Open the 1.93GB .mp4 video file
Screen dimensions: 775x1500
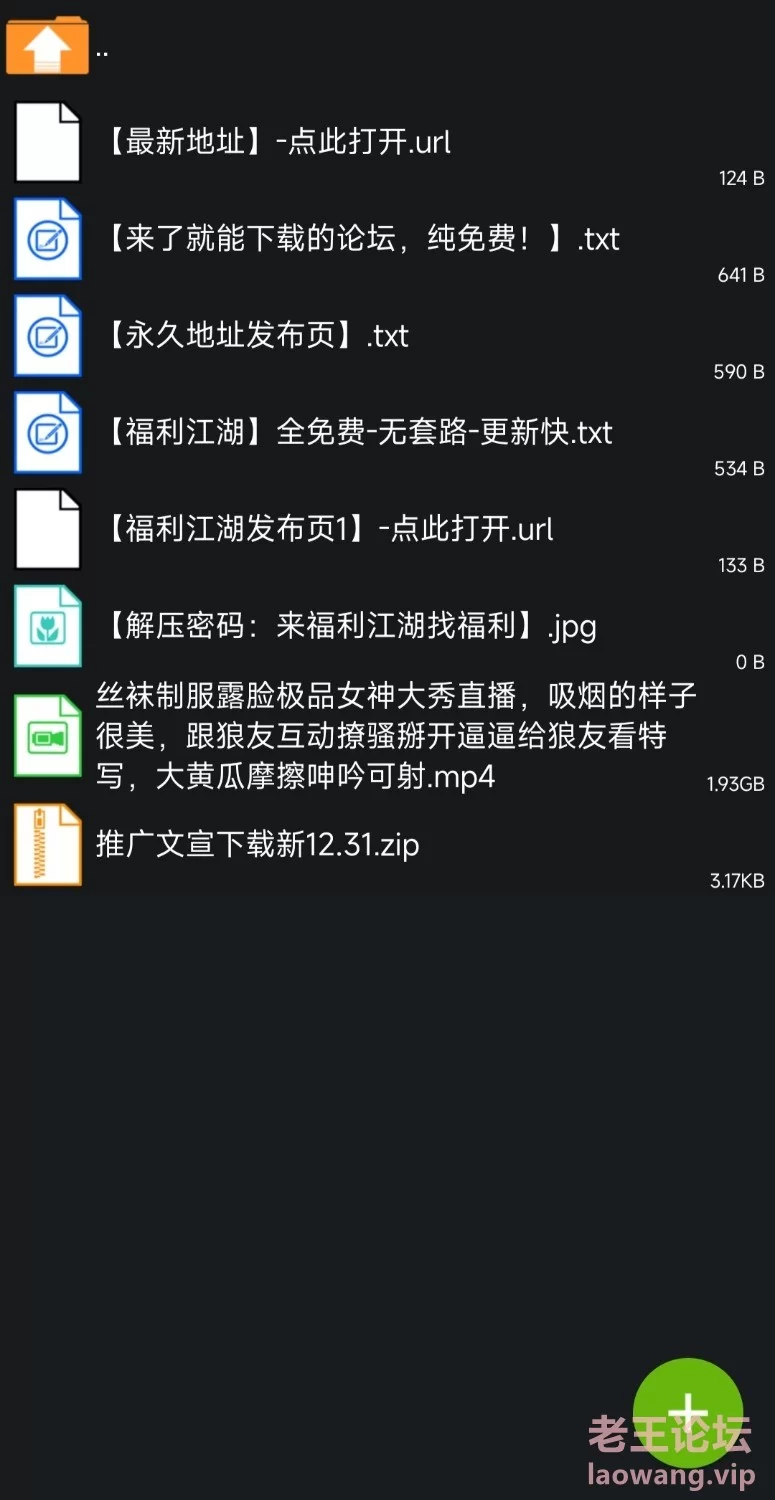point(395,736)
